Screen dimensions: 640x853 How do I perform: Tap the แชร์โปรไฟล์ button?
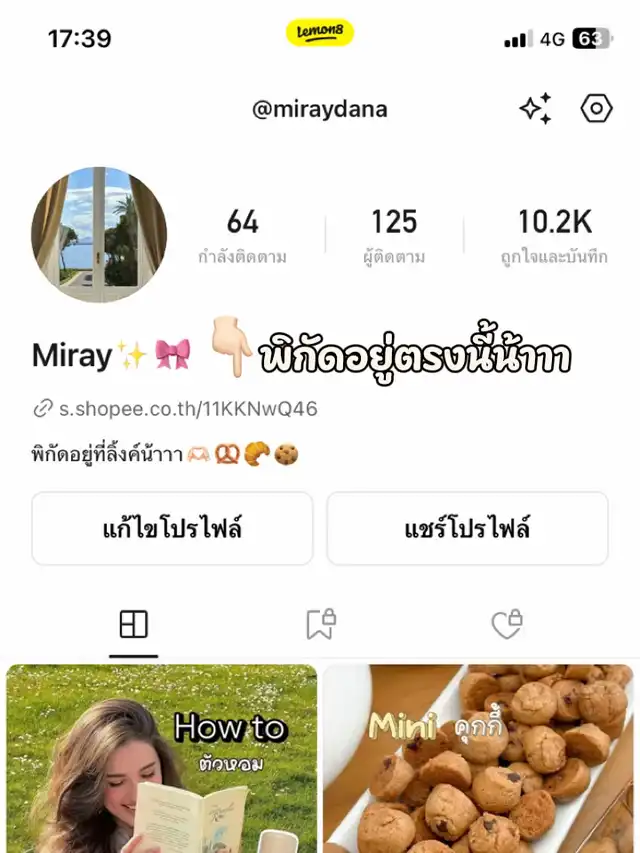pos(468,528)
